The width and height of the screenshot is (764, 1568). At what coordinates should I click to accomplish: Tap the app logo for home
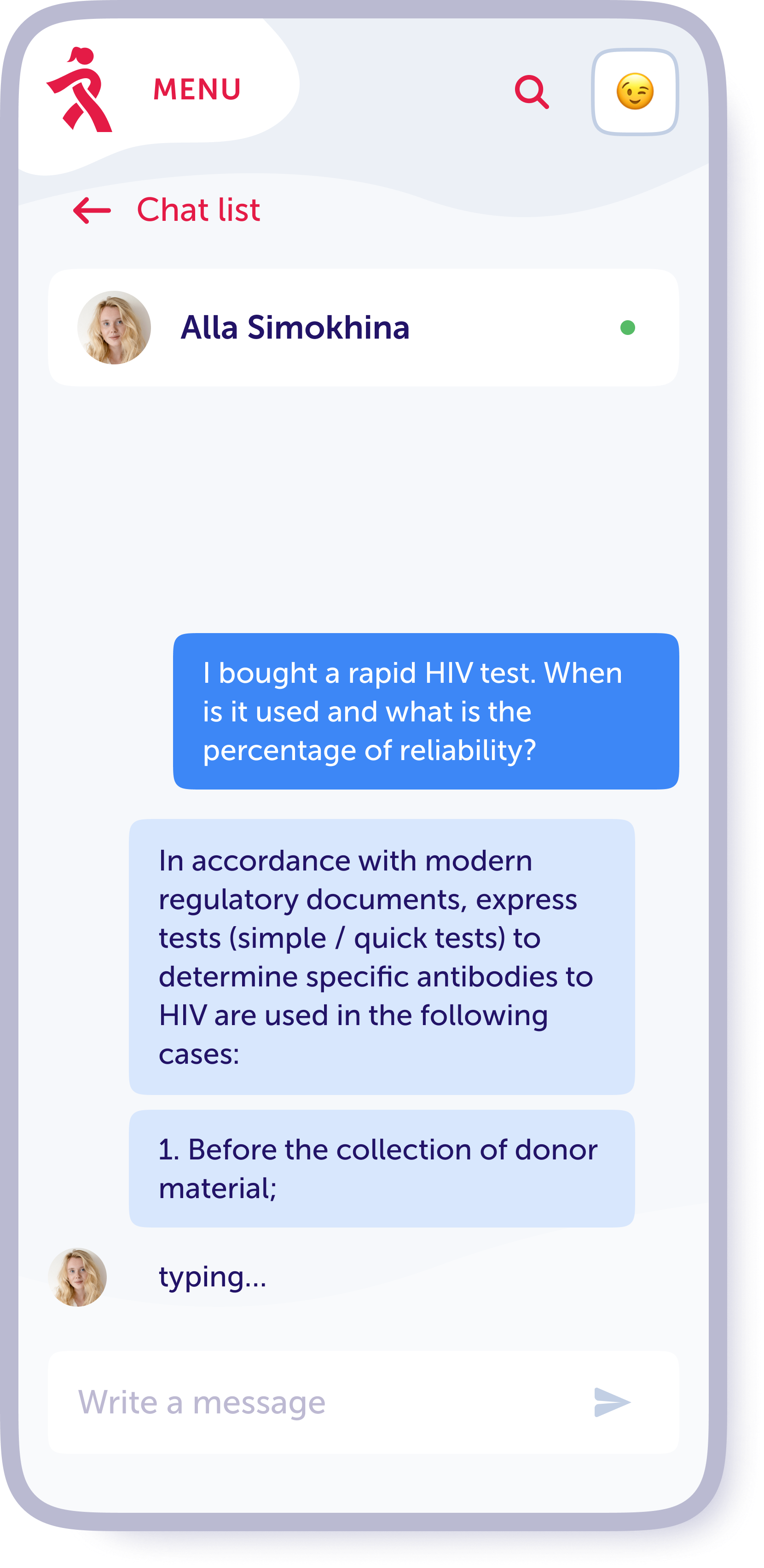pyautogui.click(x=80, y=89)
